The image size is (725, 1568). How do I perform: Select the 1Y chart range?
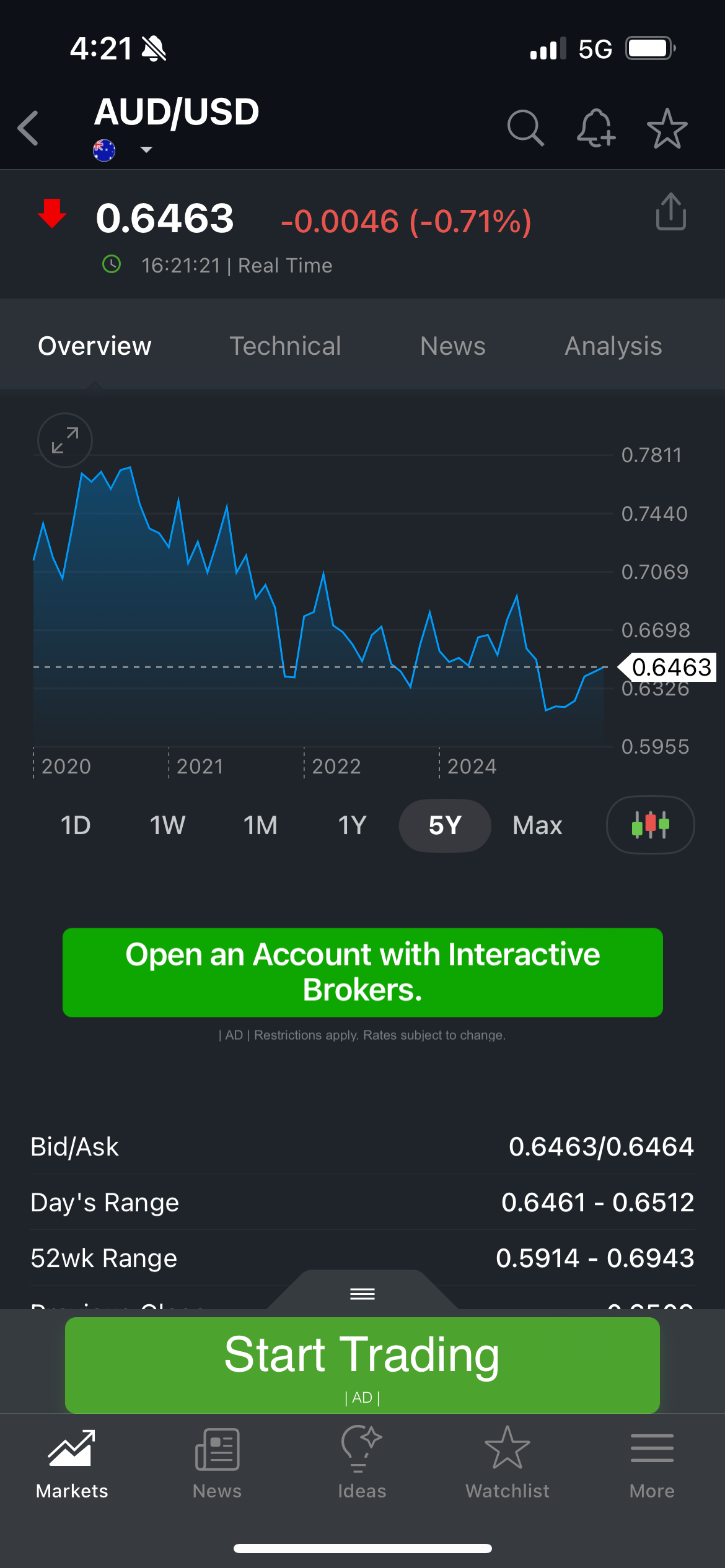(352, 825)
